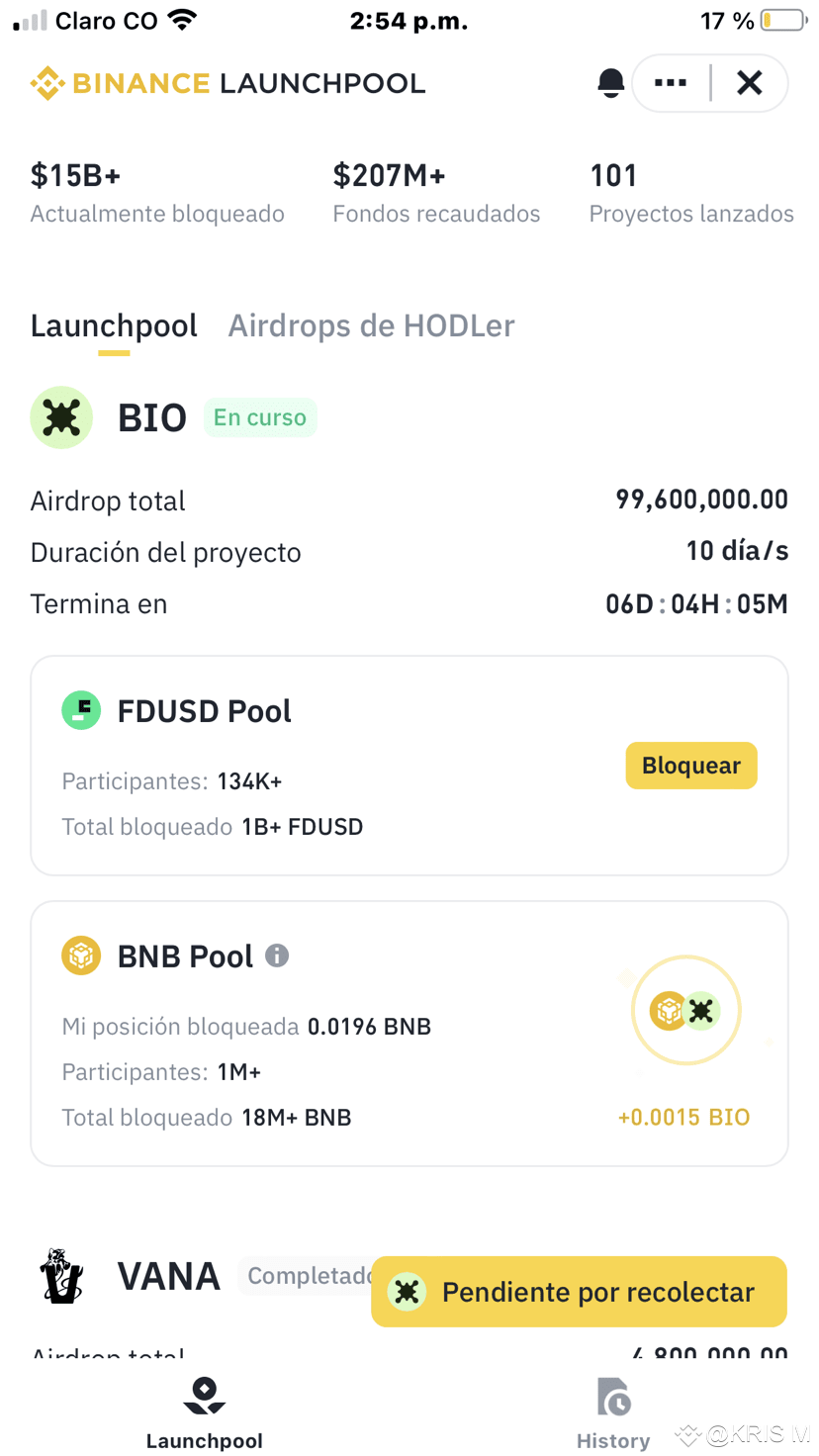Tap the Termina en countdown timer
Screen dimensions: 819x1456
pos(695,603)
